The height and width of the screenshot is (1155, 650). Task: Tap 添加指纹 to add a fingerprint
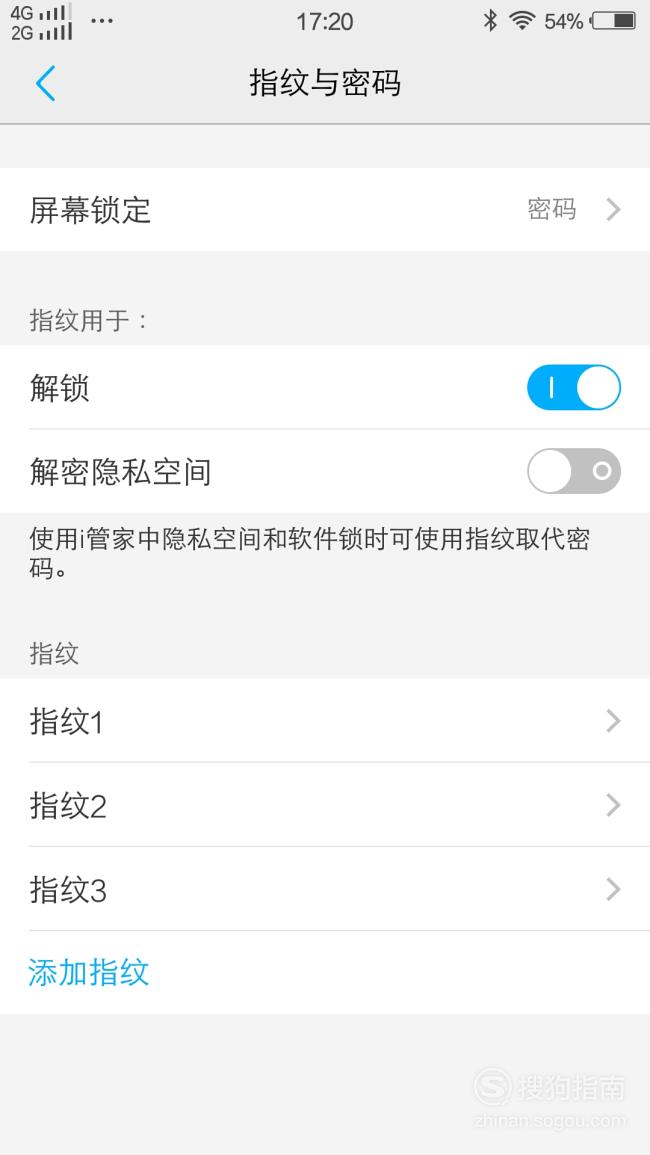click(x=88, y=972)
